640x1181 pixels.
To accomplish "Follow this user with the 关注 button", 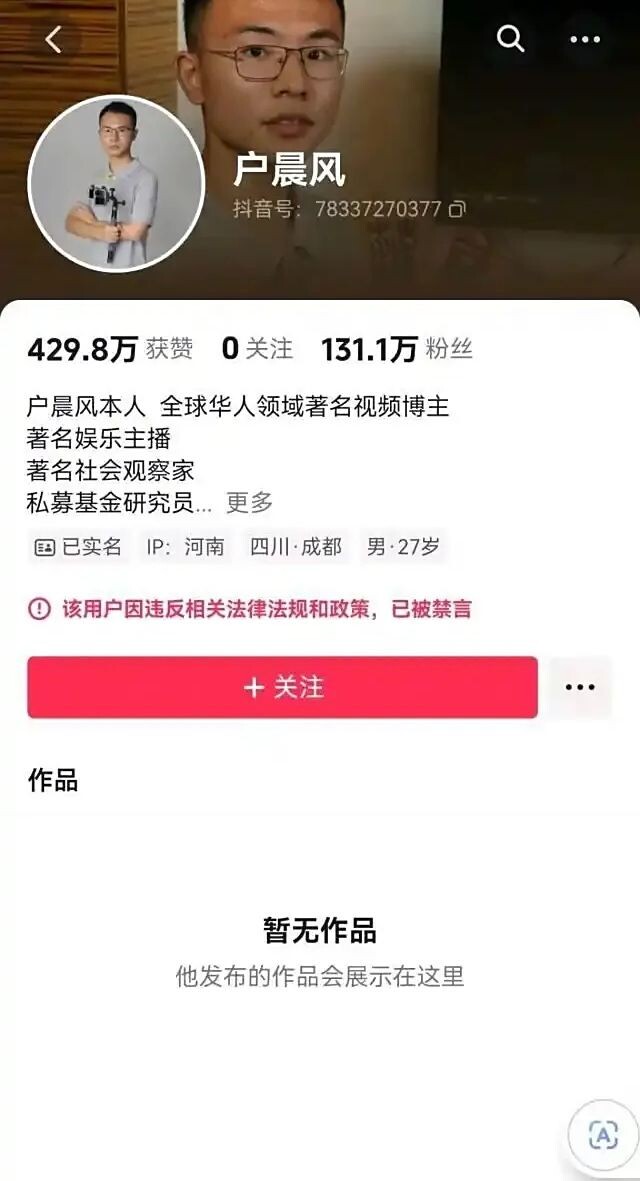I will coord(282,687).
